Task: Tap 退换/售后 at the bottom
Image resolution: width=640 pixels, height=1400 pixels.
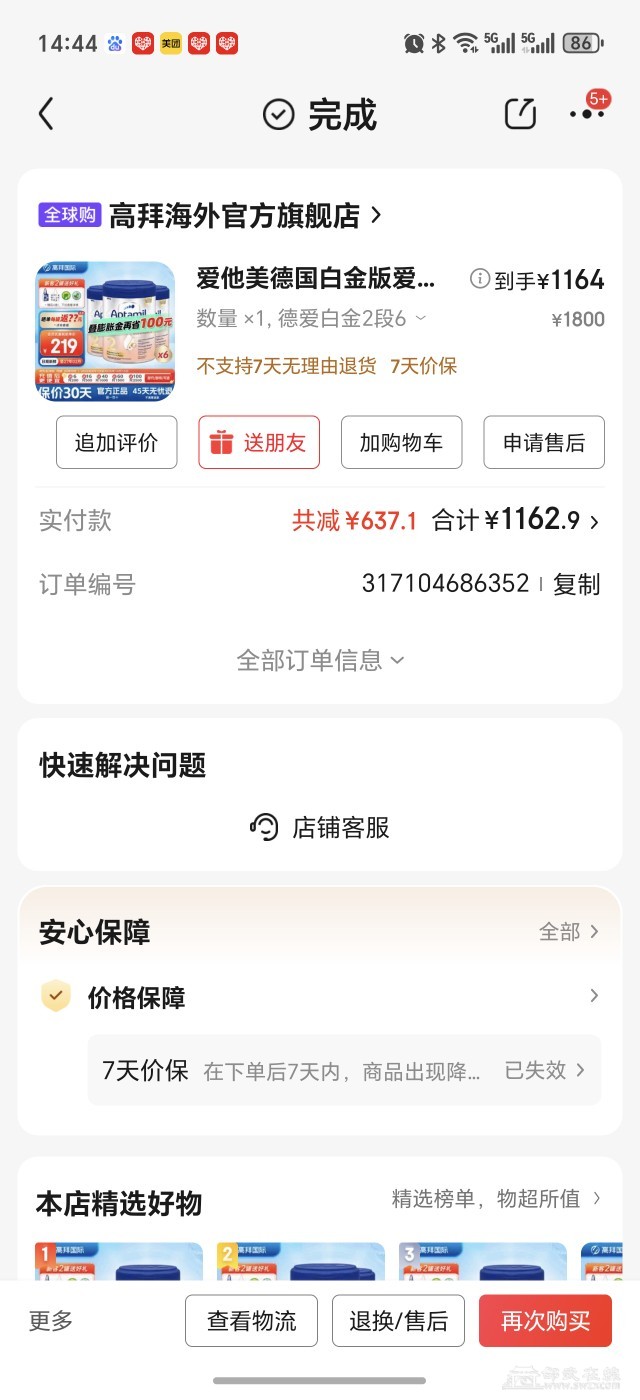Action: tap(398, 1321)
